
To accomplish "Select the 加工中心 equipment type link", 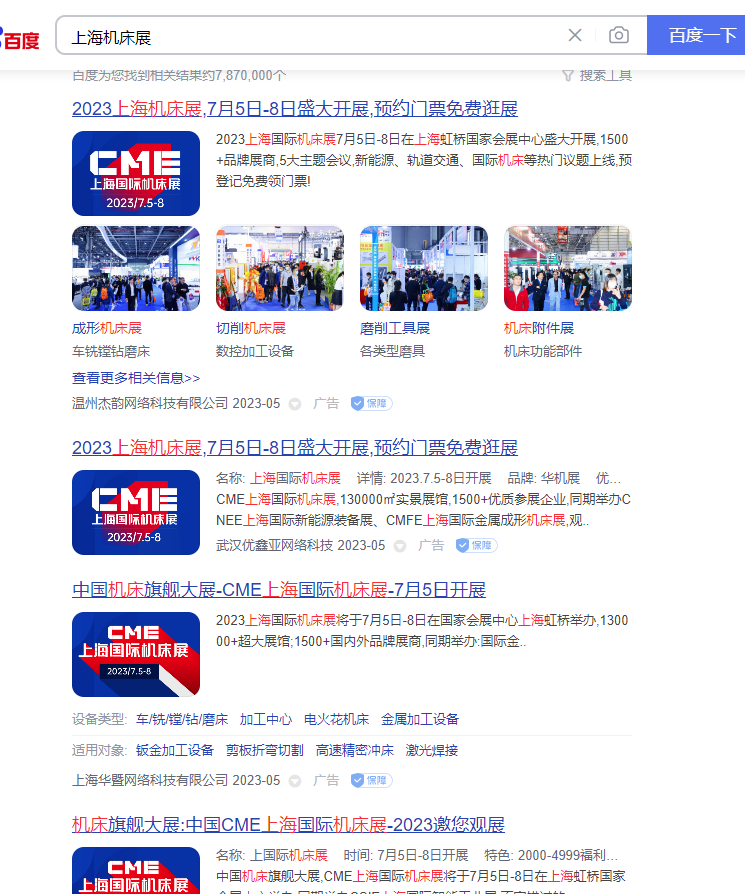I will 266,719.
